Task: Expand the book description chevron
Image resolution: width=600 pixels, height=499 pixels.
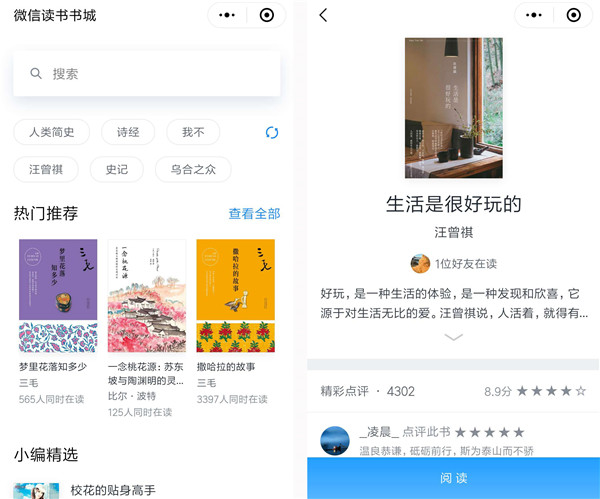Action: pyautogui.click(x=453, y=338)
